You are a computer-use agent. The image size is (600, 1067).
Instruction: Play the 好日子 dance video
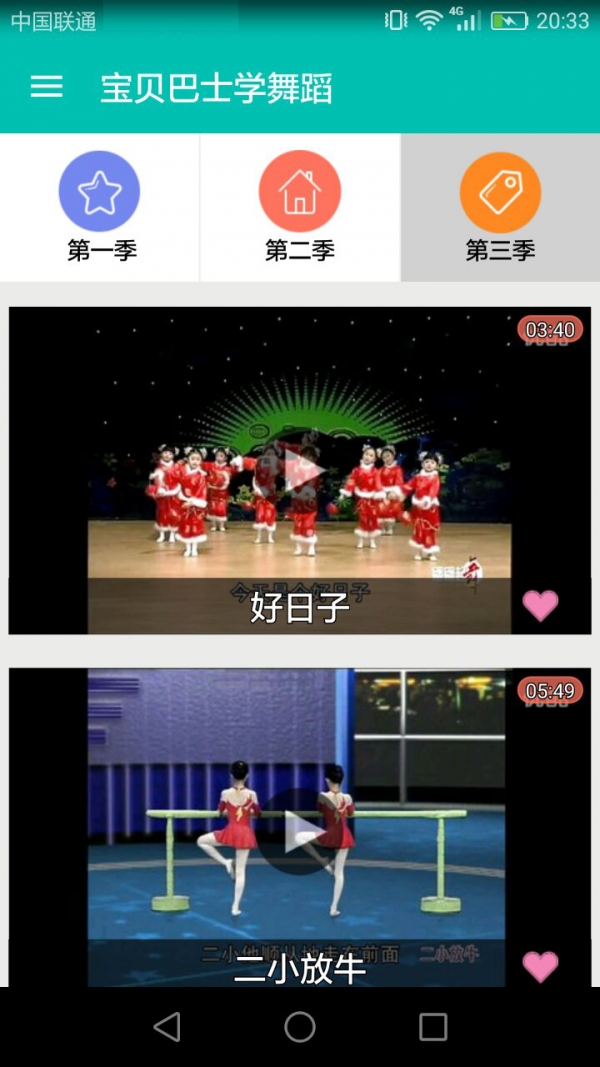click(299, 470)
